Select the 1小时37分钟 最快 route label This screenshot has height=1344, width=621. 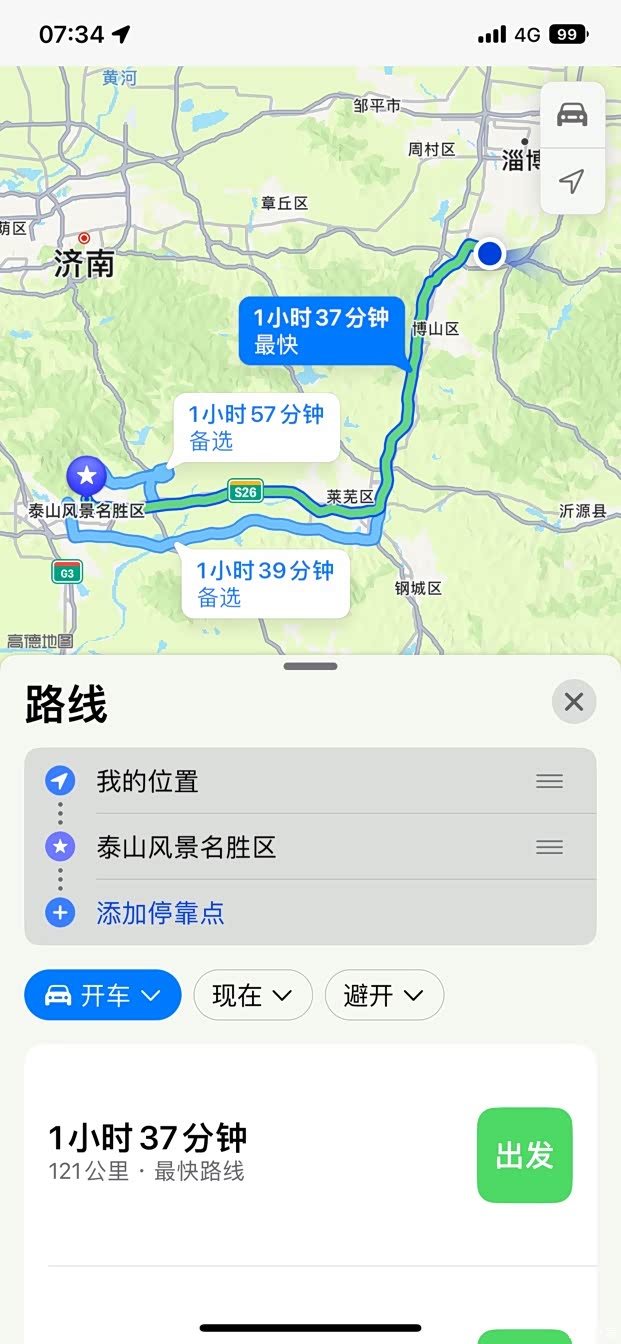coord(321,331)
